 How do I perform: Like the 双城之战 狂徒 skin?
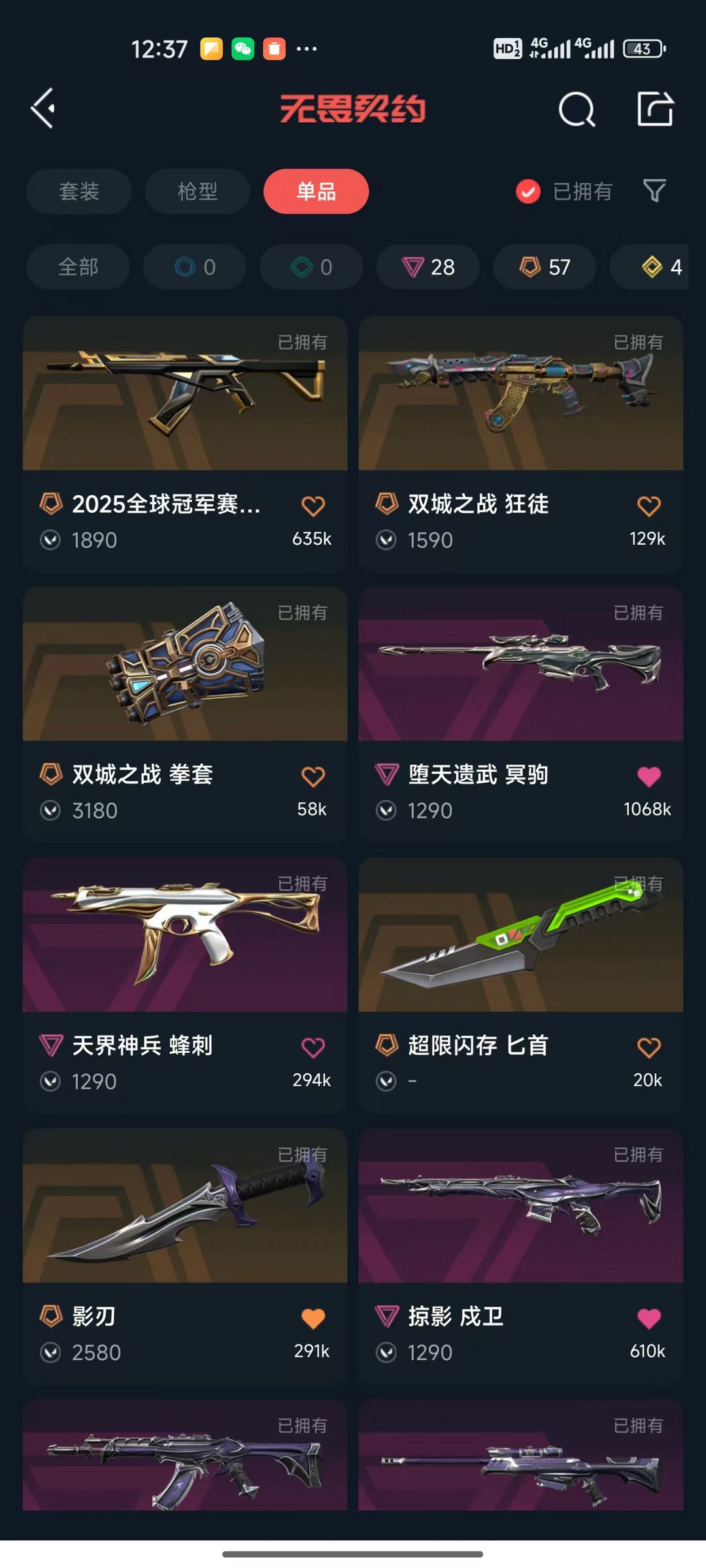point(648,506)
